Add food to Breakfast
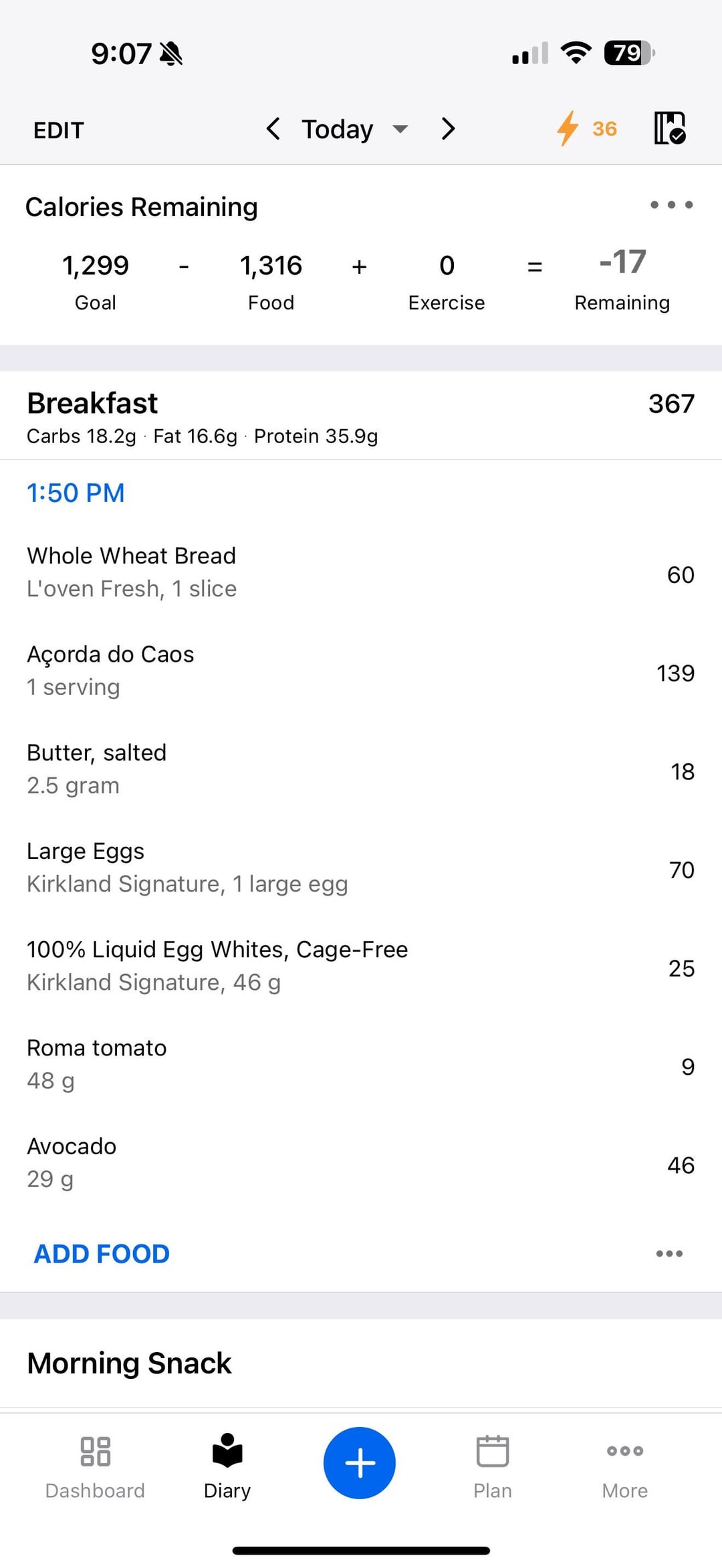The width and height of the screenshot is (722, 1568). click(x=102, y=1253)
